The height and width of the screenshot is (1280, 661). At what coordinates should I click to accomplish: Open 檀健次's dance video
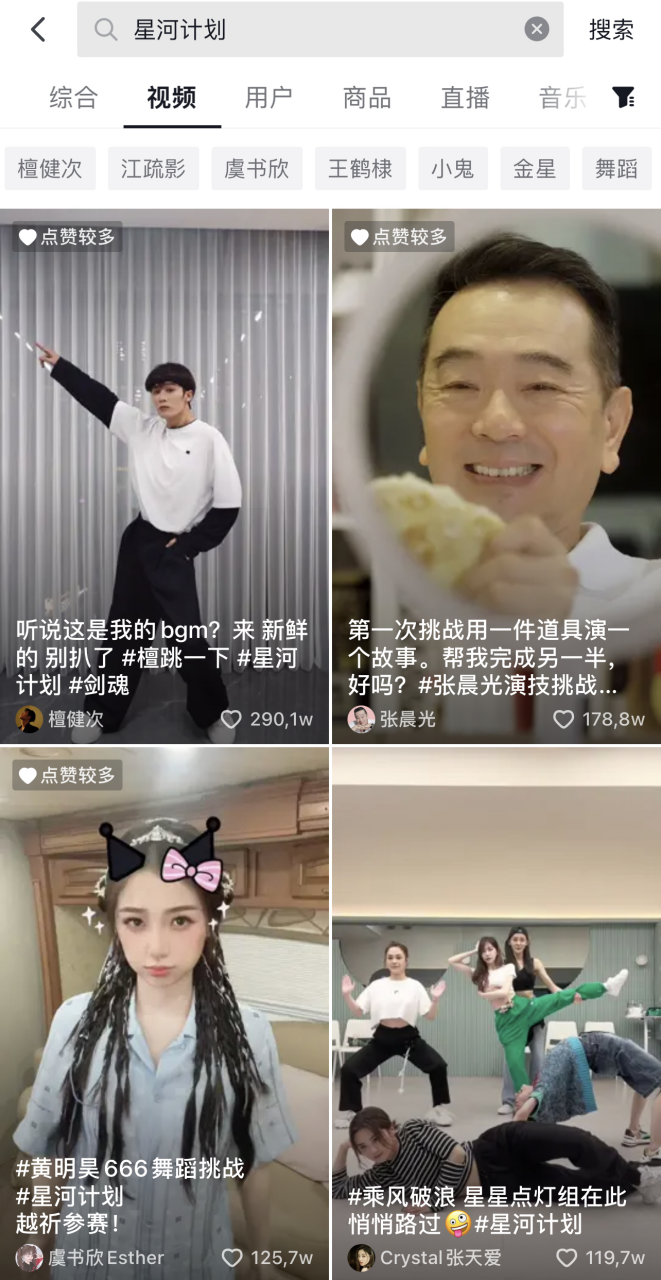(164, 450)
